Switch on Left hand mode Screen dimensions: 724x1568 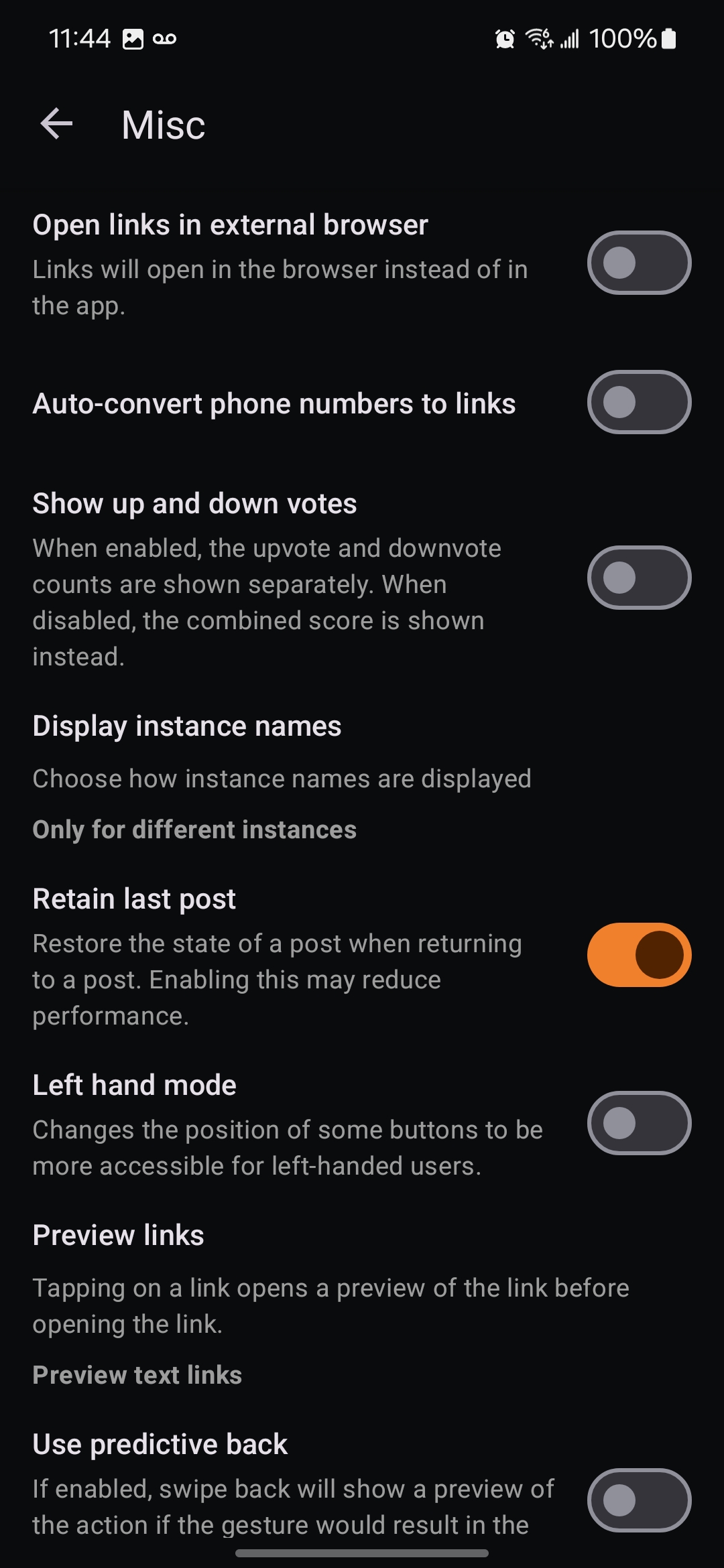(639, 1123)
